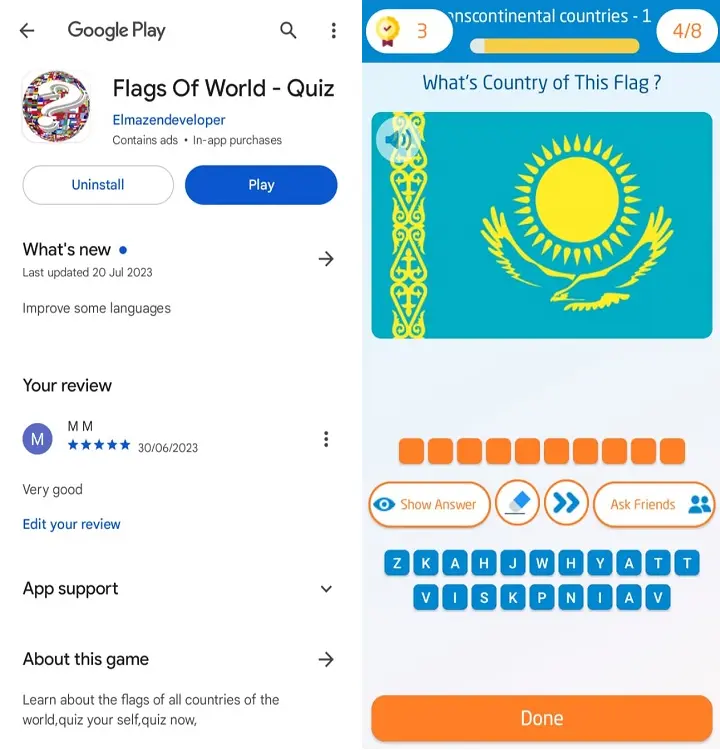
Task: Play the flag's sound with the speaker icon
Action: tap(397, 142)
